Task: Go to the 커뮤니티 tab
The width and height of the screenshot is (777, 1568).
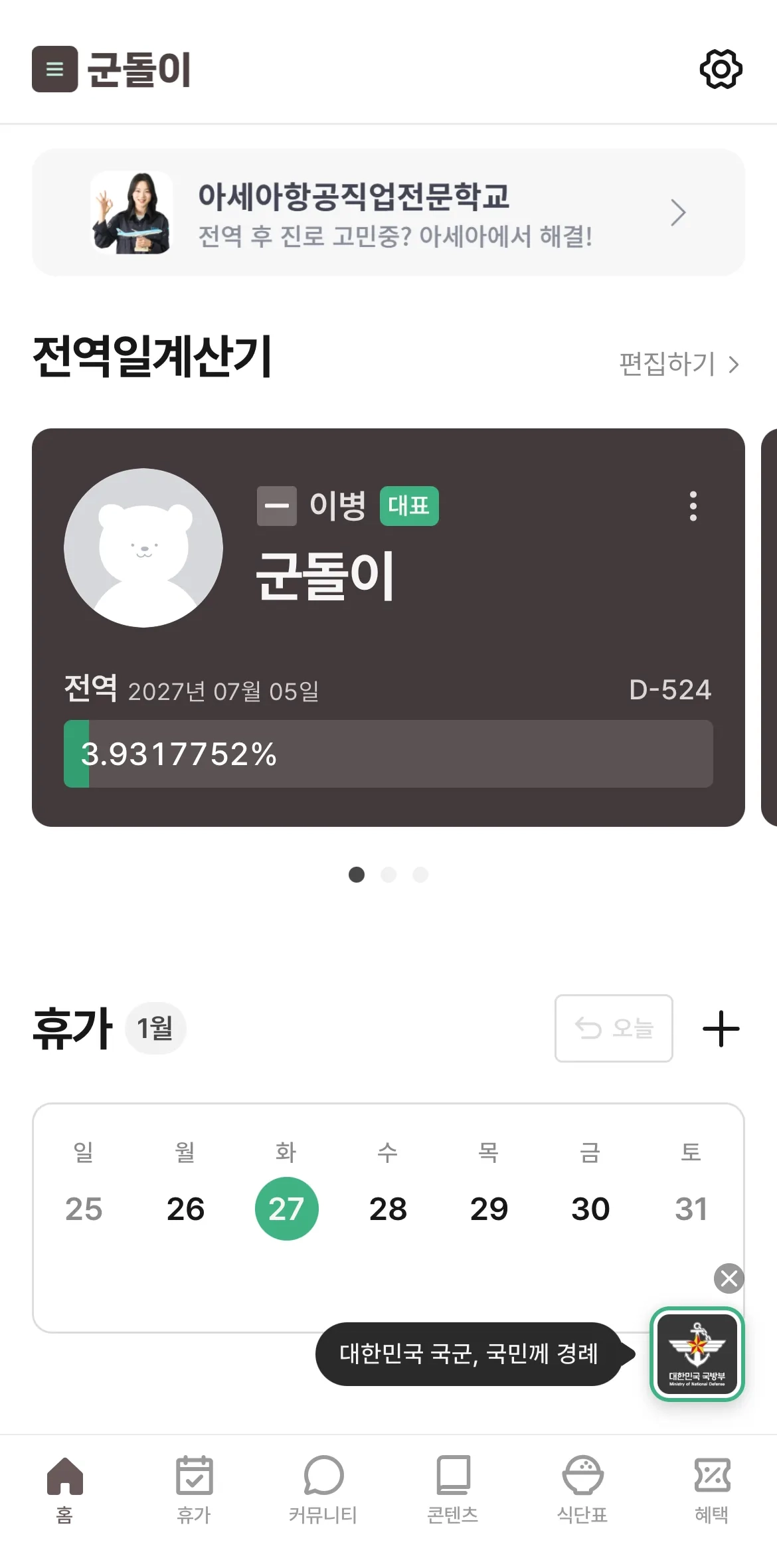Action: [x=323, y=1488]
